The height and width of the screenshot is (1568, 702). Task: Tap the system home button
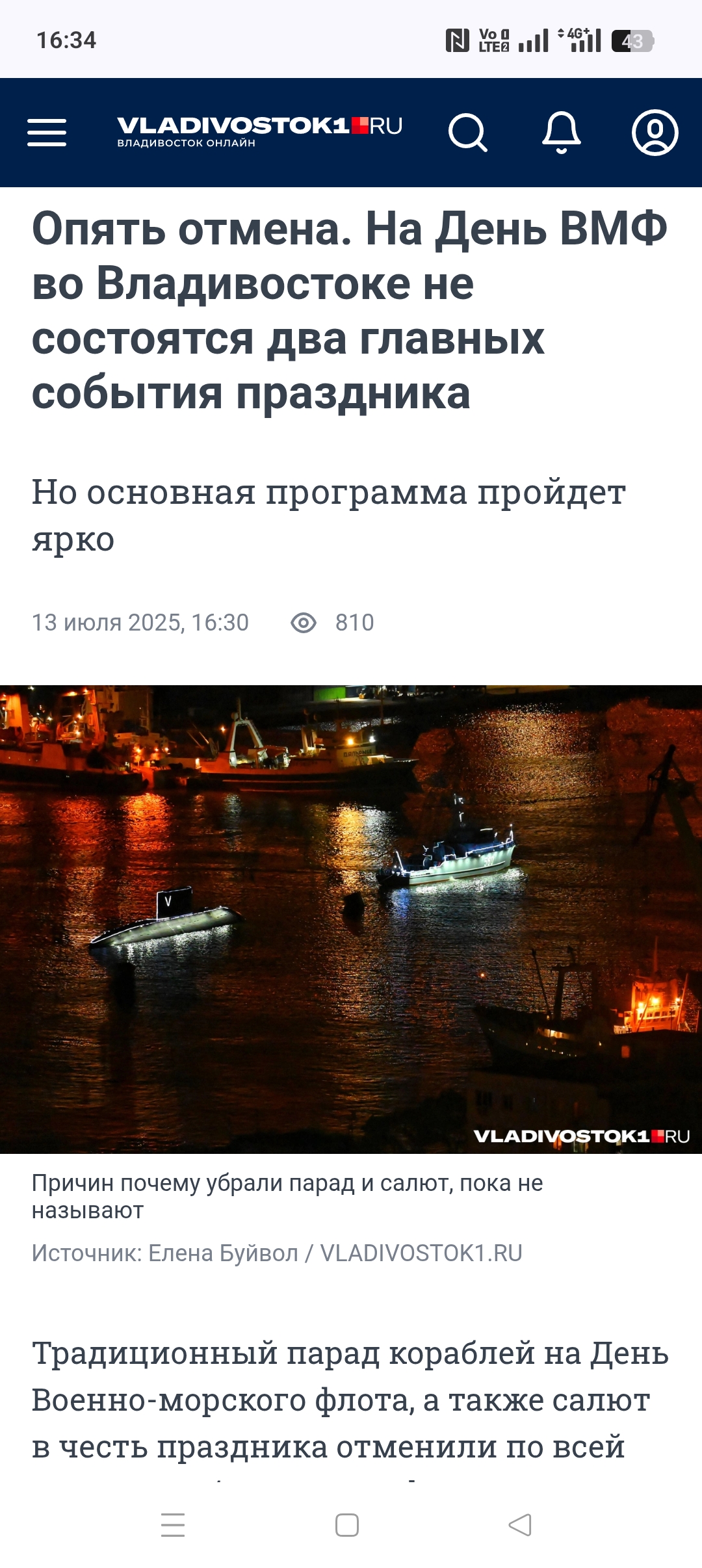(x=347, y=1524)
